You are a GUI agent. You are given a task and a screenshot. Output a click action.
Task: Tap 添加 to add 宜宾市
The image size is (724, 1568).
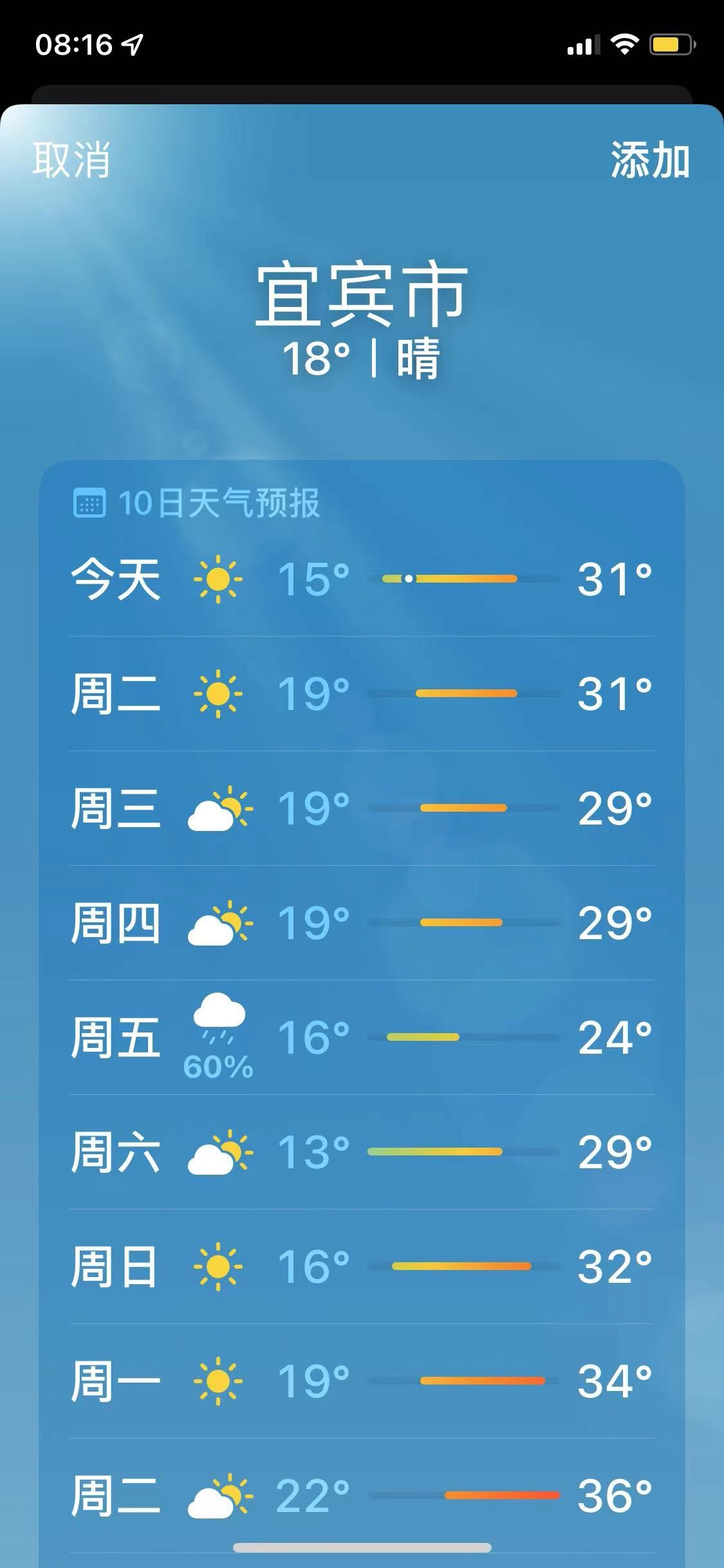click(649, 160)
